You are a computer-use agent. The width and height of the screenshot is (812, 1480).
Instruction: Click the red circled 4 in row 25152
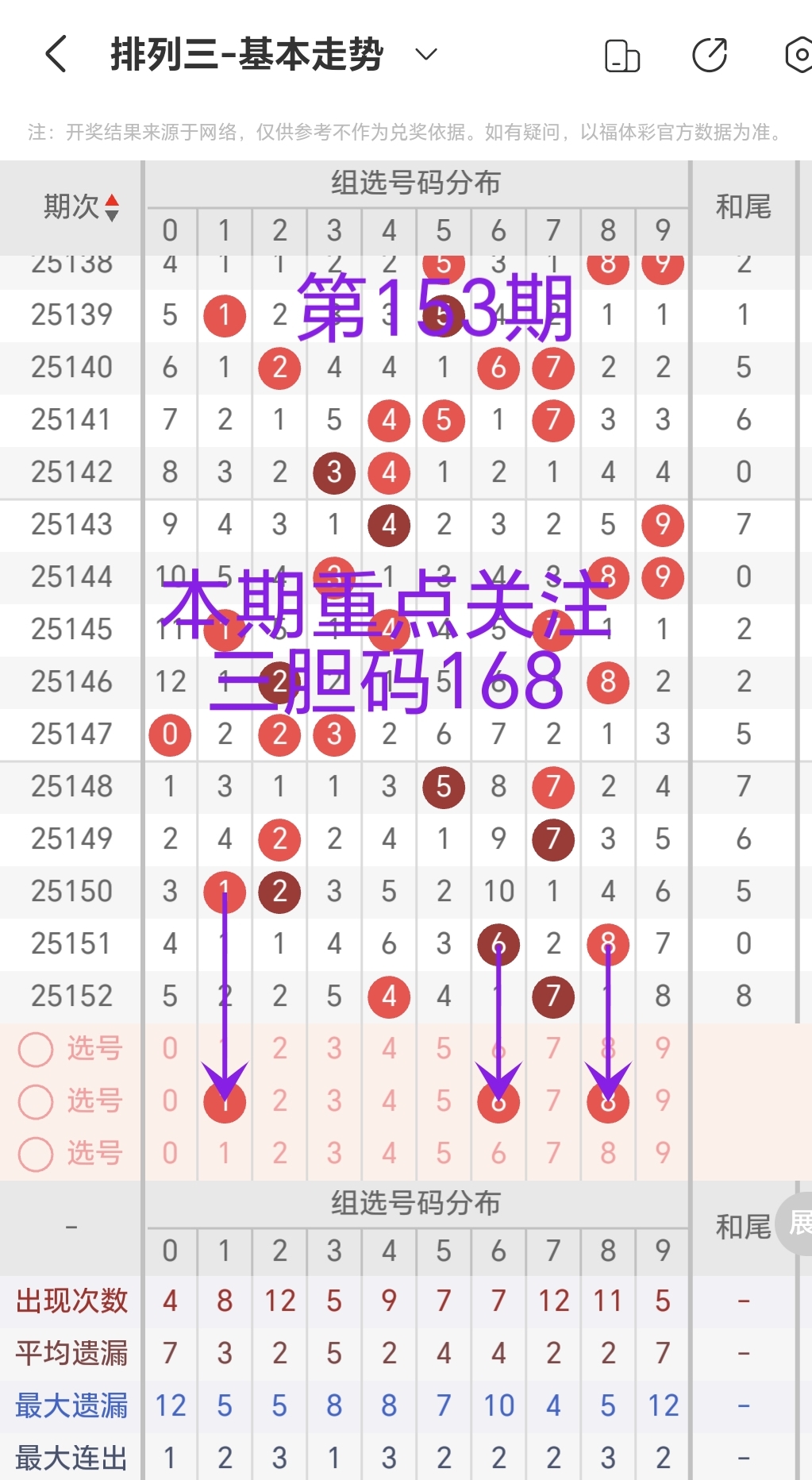(x=388, y=996)
